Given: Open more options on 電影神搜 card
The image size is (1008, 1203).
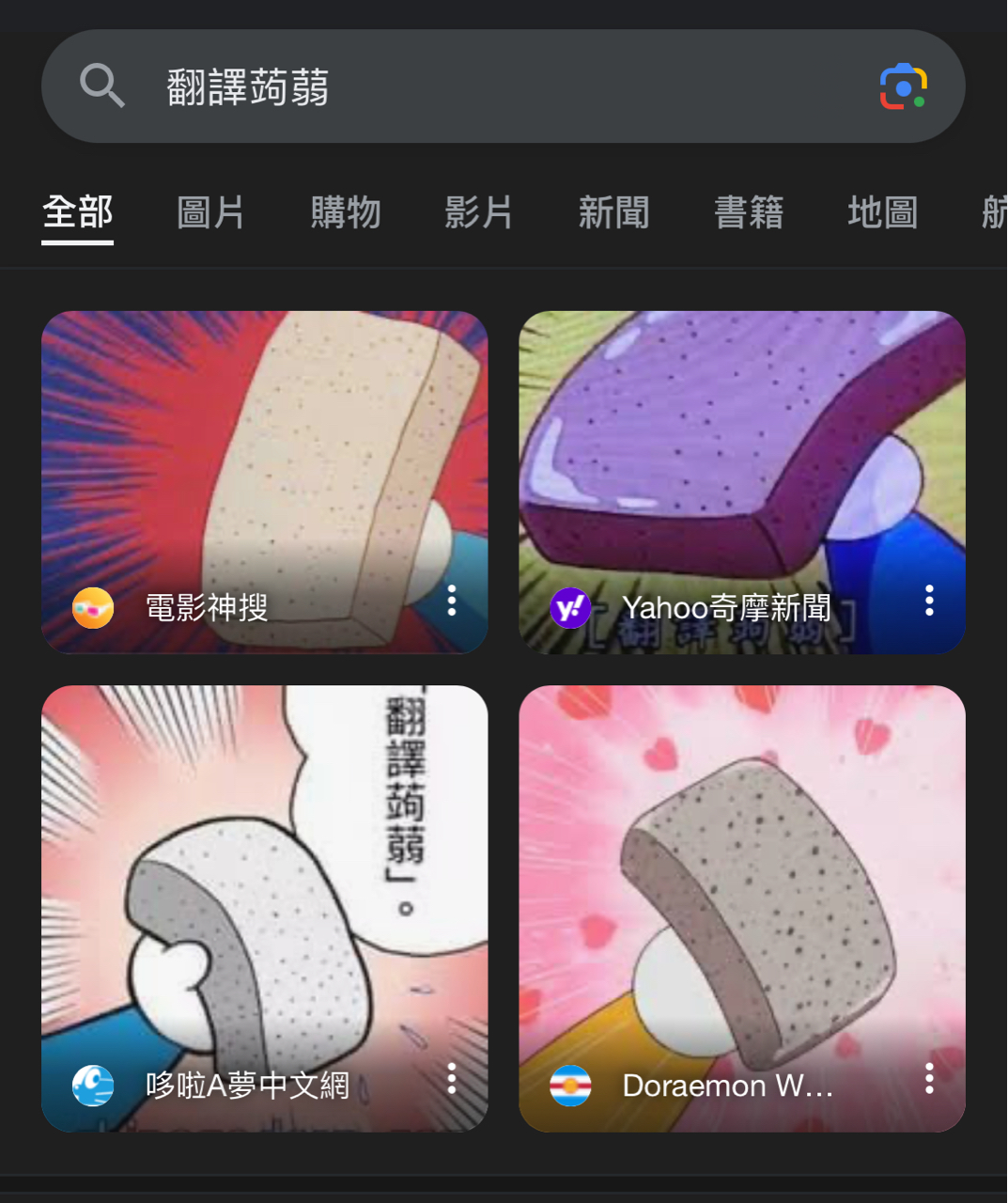Looking at the screenshot, I should [452, 601].
